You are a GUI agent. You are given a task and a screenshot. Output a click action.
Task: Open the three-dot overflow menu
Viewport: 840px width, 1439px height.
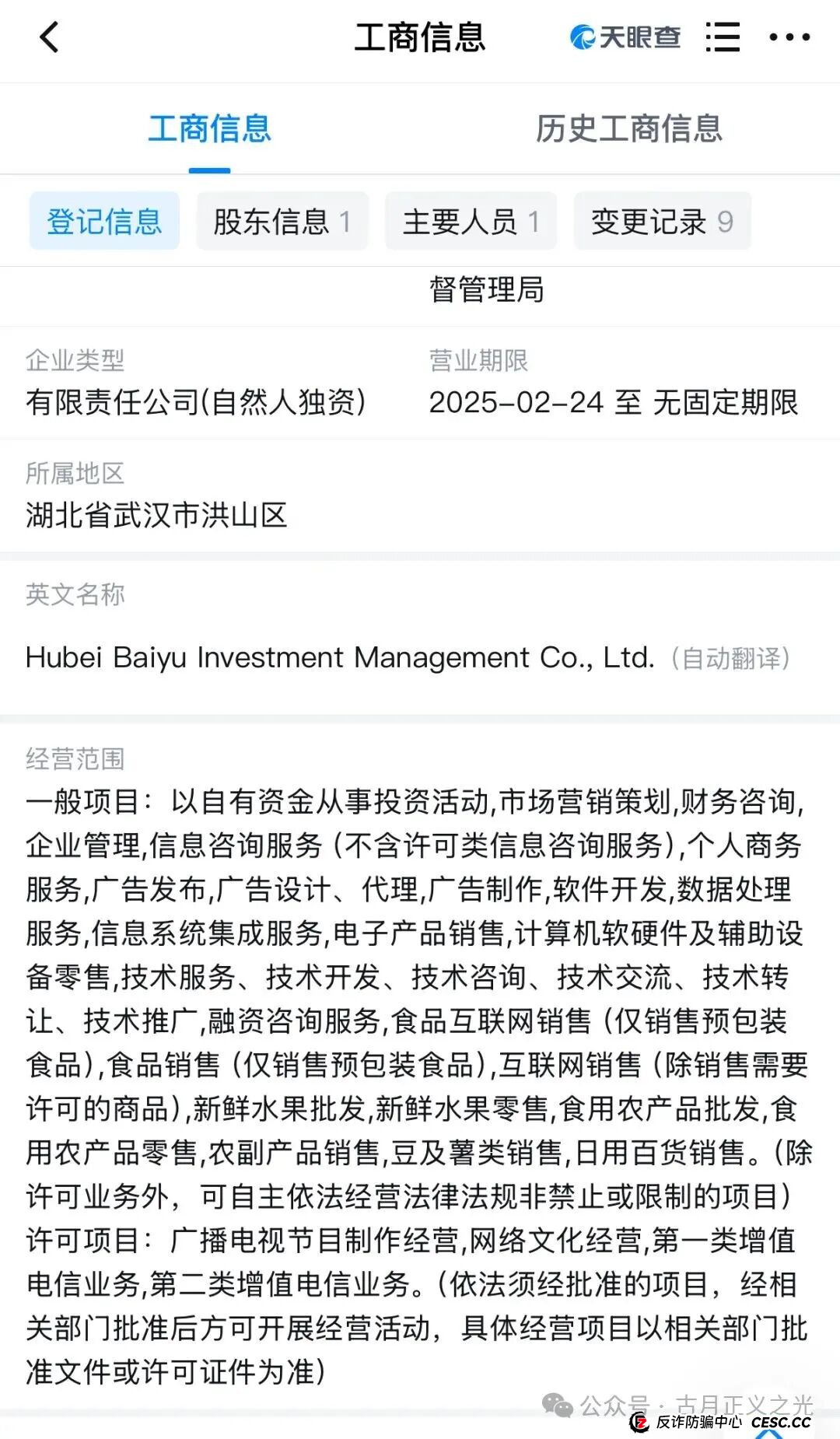point(789,37)
